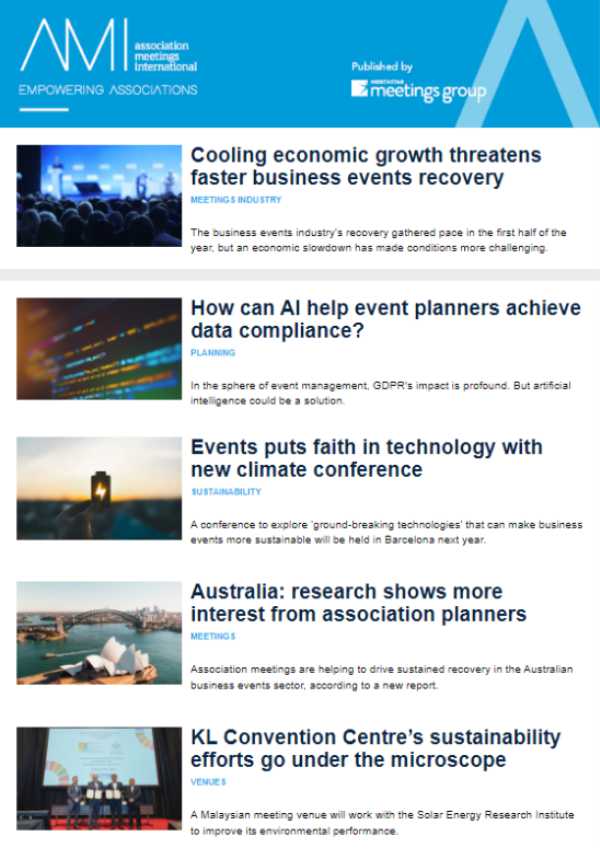Open the 'Meetings' category tag
This screenshot has height=849, width=600.
point(213,636)
